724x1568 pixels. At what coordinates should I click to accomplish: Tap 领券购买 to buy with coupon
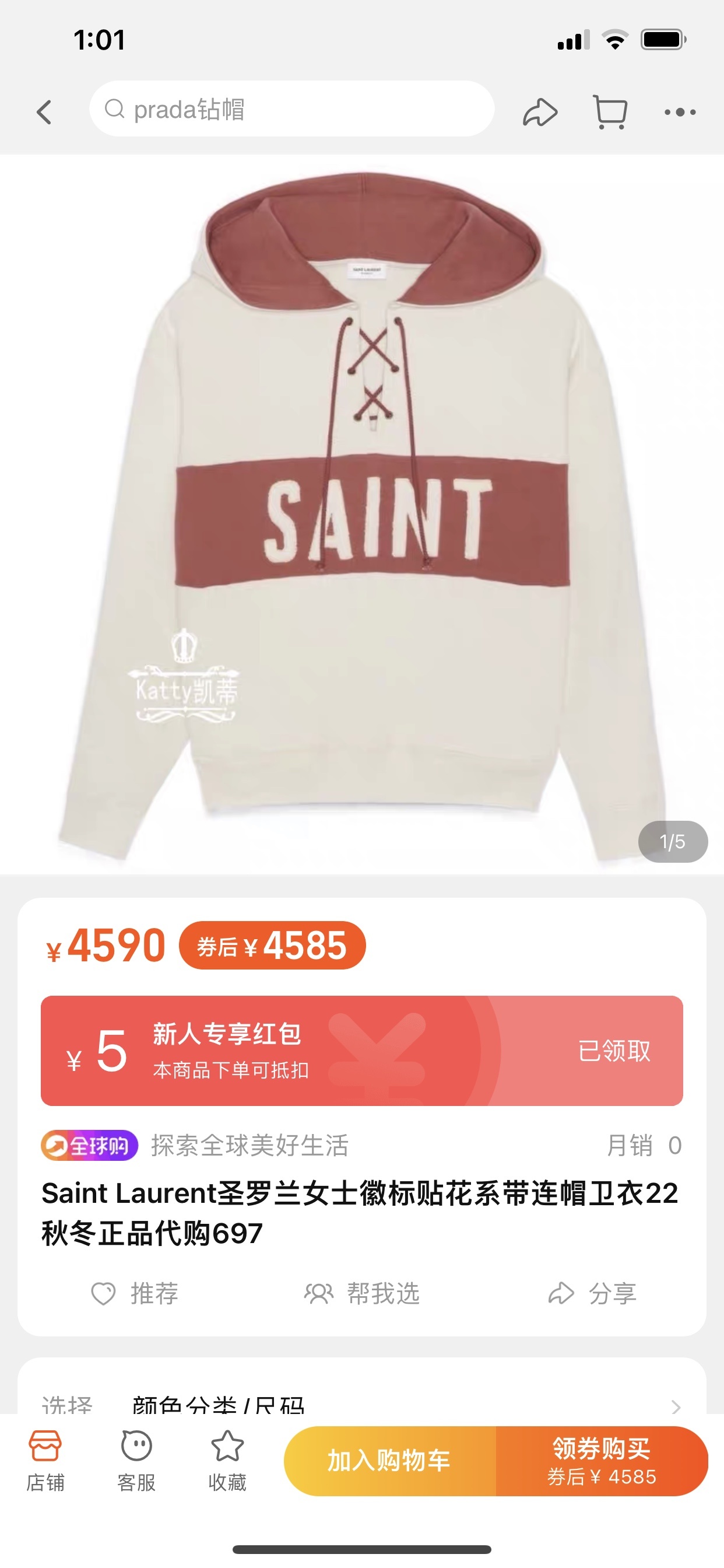click(x=601, y=1461)
